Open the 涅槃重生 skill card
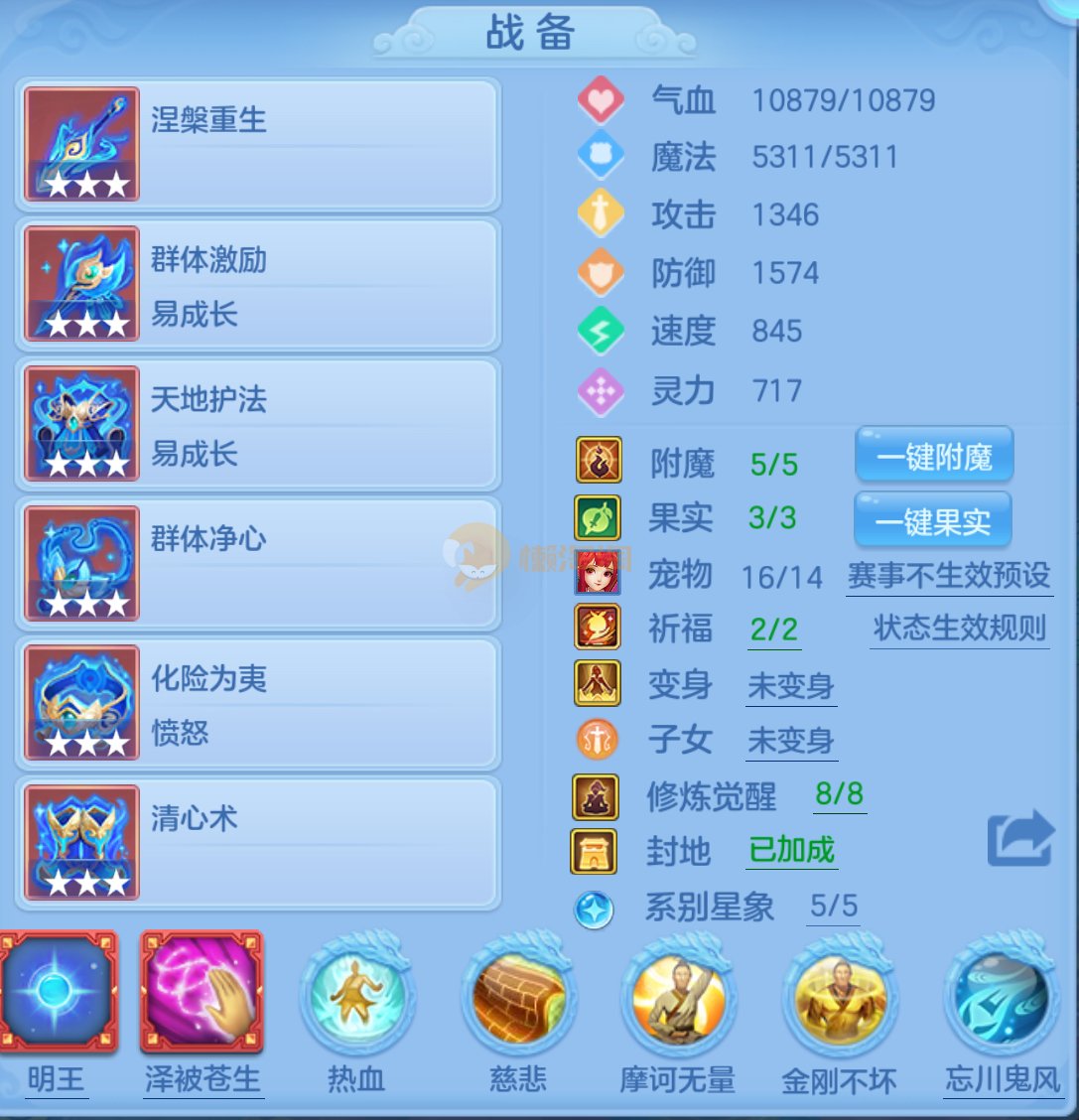The width and height of the screenshot is (1079, 1120). (x=258, y=144)
